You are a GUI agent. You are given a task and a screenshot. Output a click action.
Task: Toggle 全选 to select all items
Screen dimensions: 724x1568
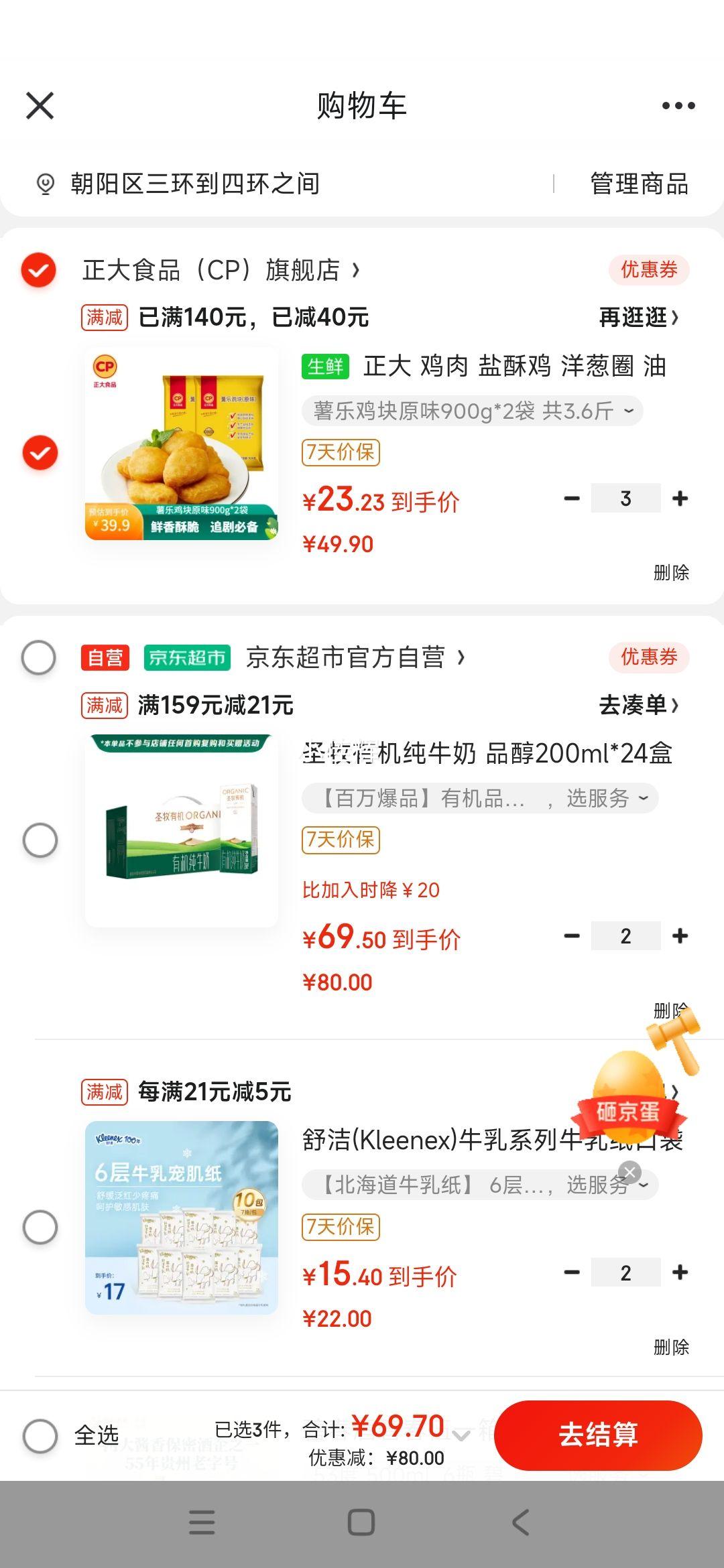click(x=40, y=1435)
